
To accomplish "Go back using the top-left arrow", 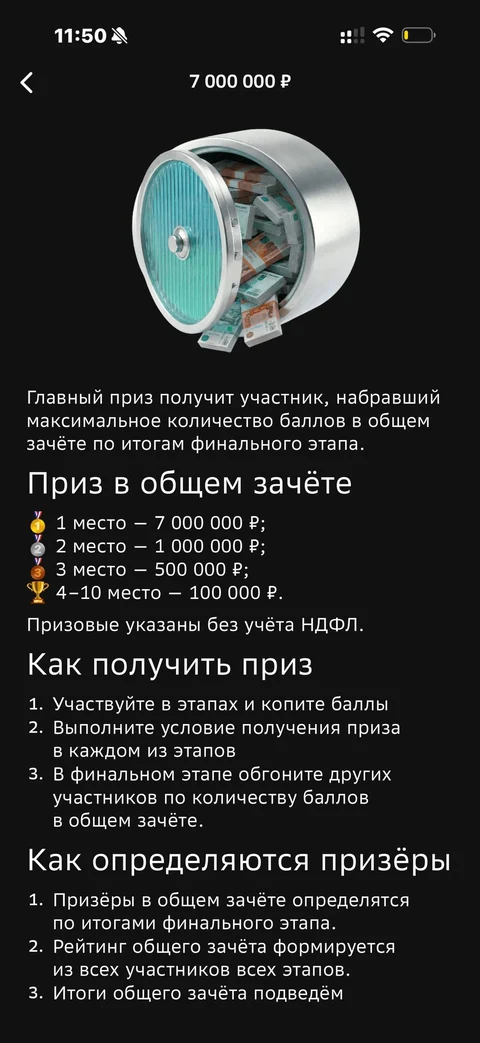I will coord(27,82).
